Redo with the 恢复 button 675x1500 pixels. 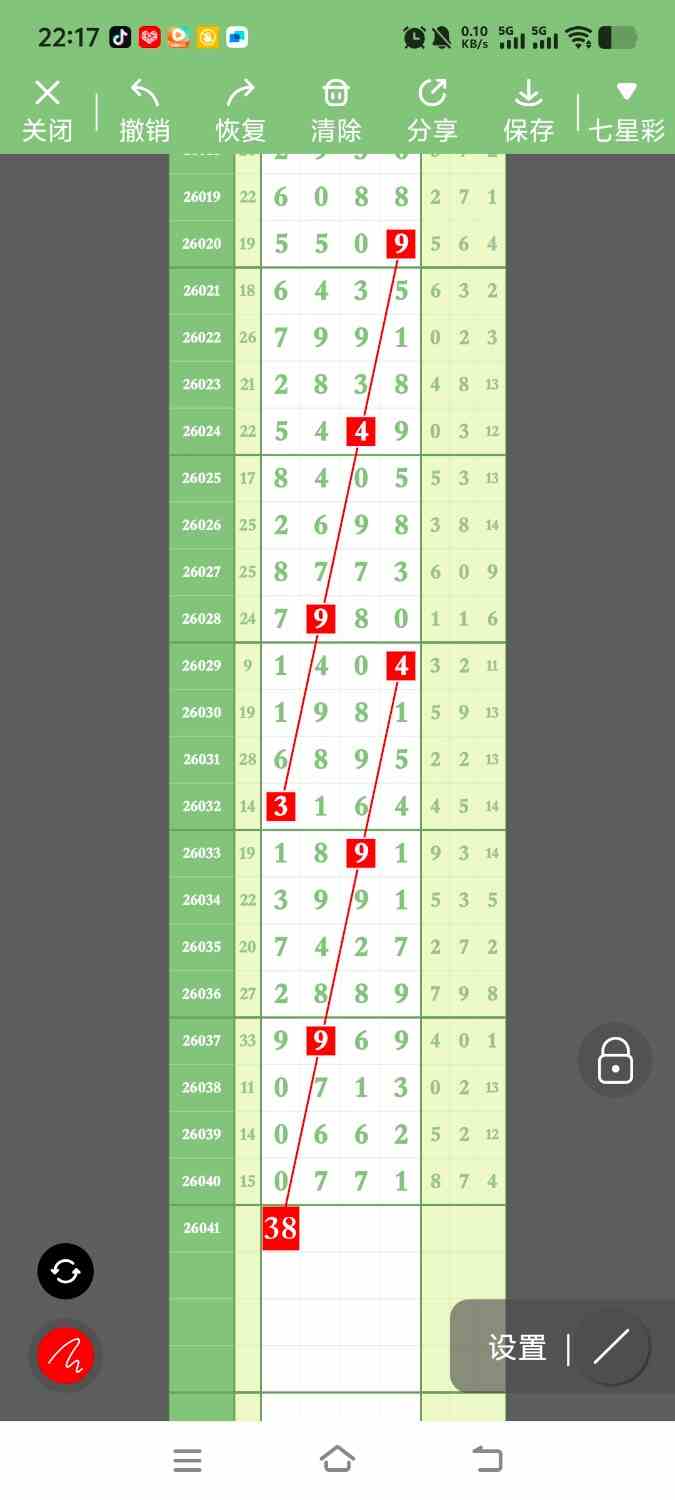[240, 111]
